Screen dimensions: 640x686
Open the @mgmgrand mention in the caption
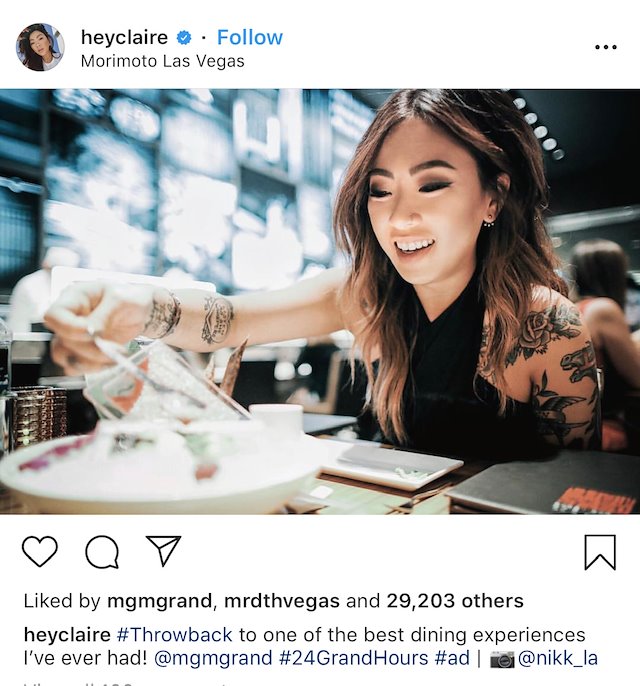(x=214, y=659)
